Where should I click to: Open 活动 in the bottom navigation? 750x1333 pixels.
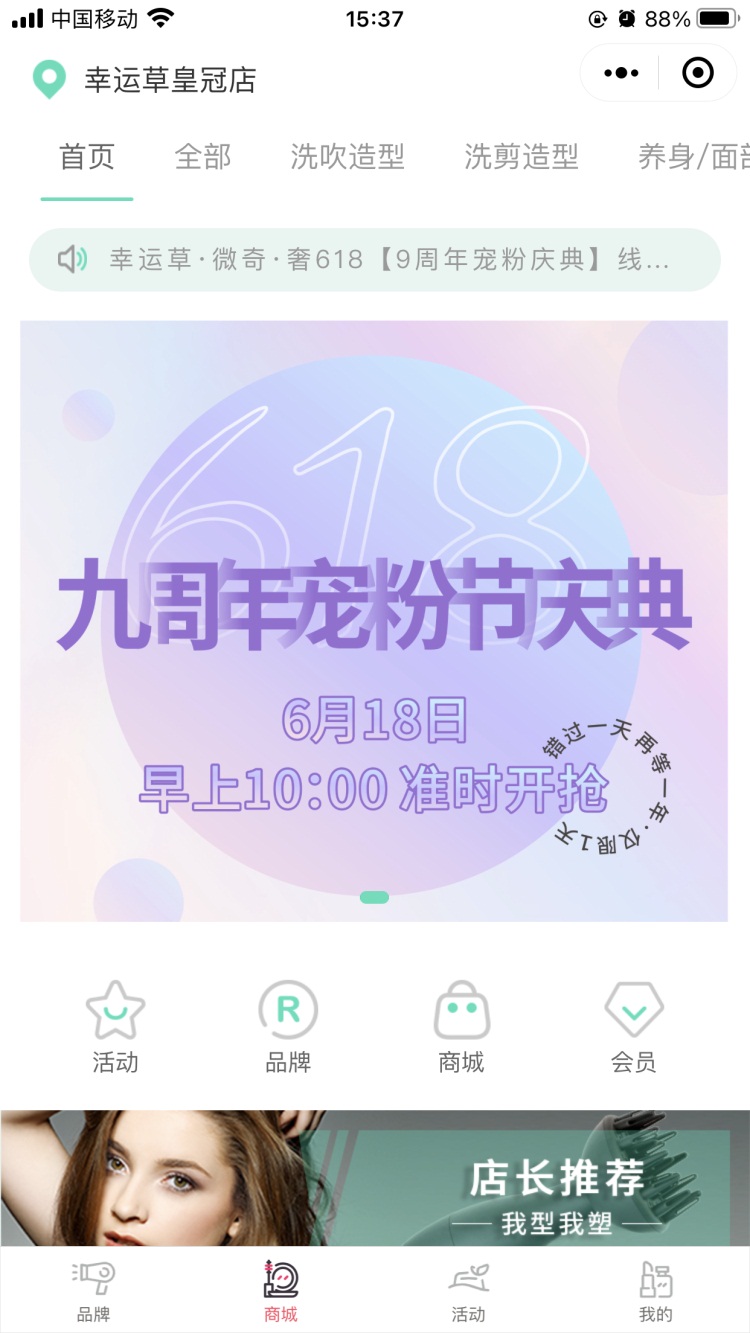pos(468,1291)
